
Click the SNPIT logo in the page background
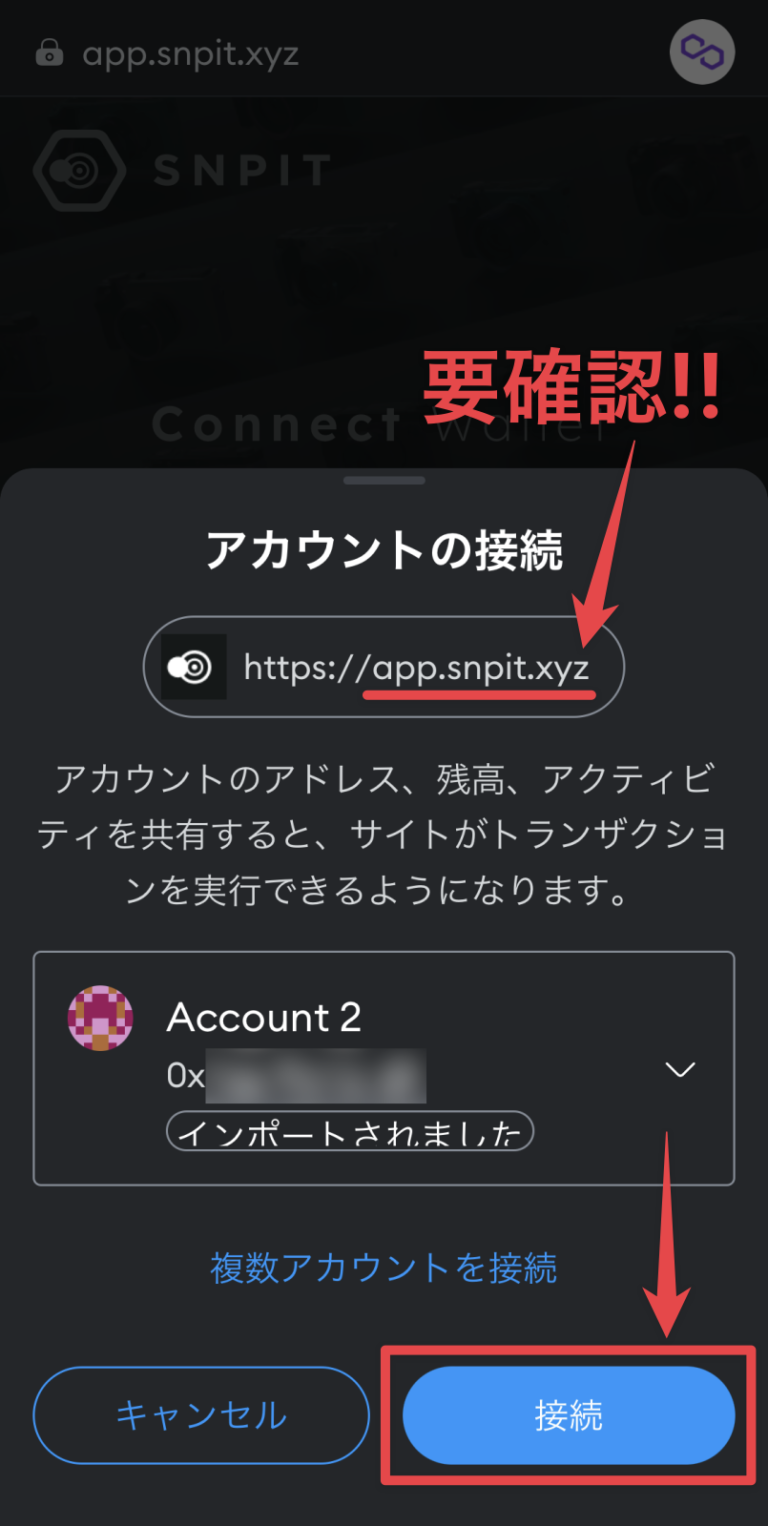coord(185,170)
